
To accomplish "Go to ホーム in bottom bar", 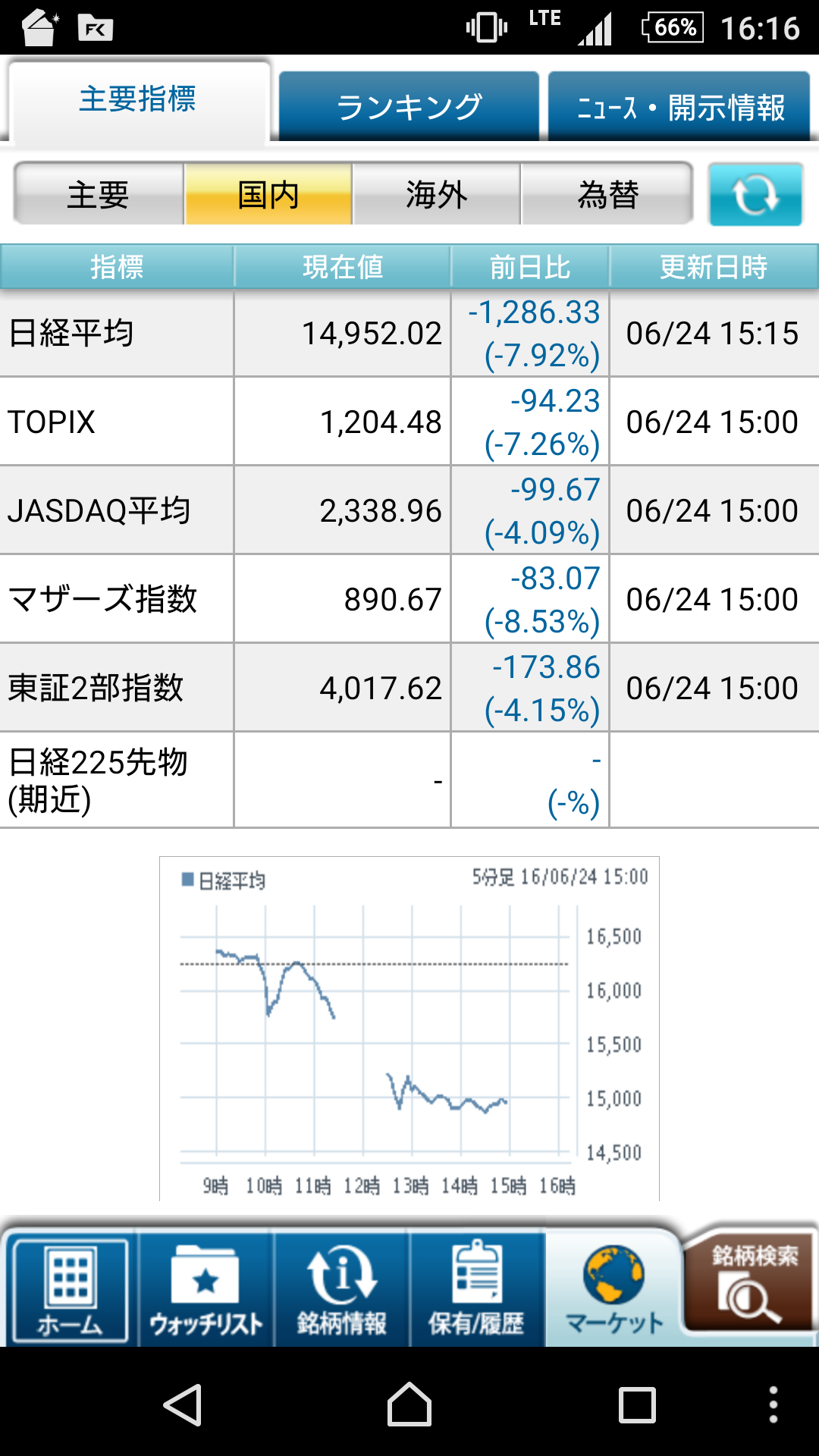I will (70, 1289).
